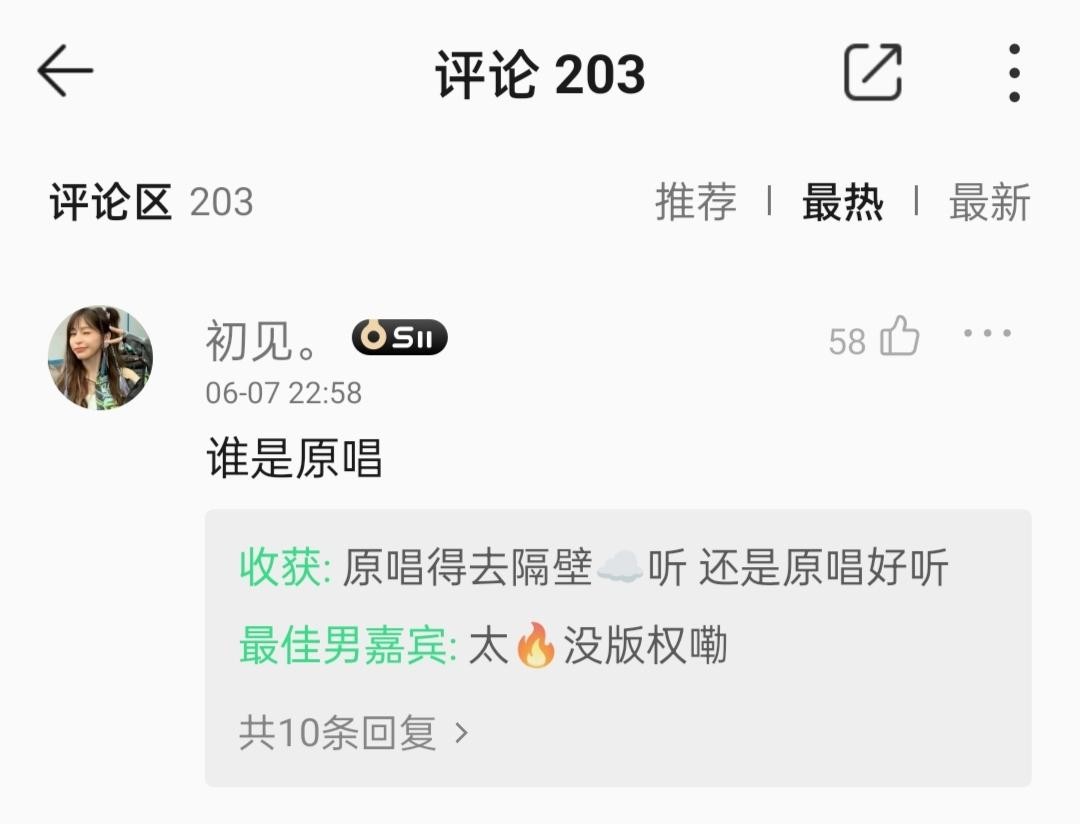Open 最佳男嘉宾's profile from the reply
Viewport: 1080px width, 824px height.
click(348, 647)
